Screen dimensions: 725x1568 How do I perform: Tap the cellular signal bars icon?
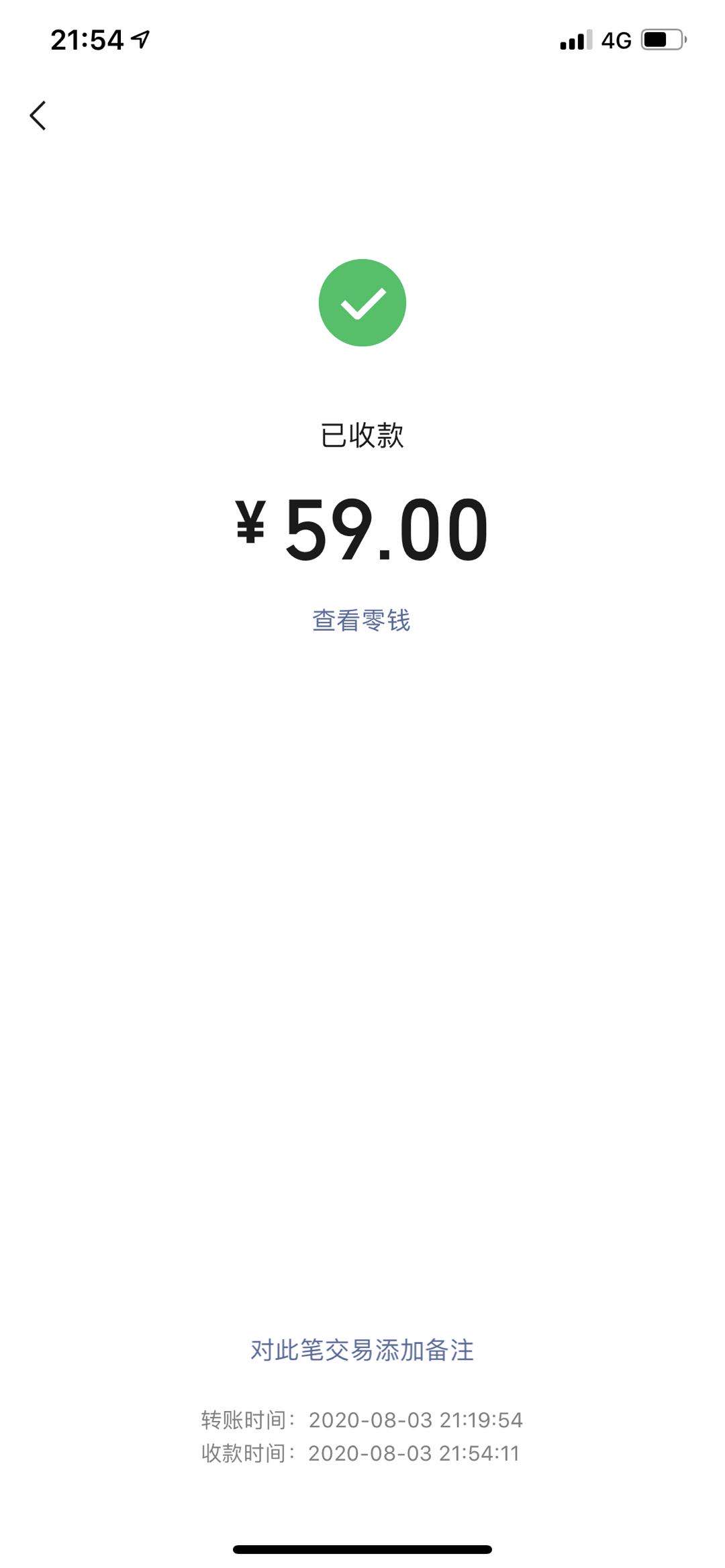click(576, 40)
